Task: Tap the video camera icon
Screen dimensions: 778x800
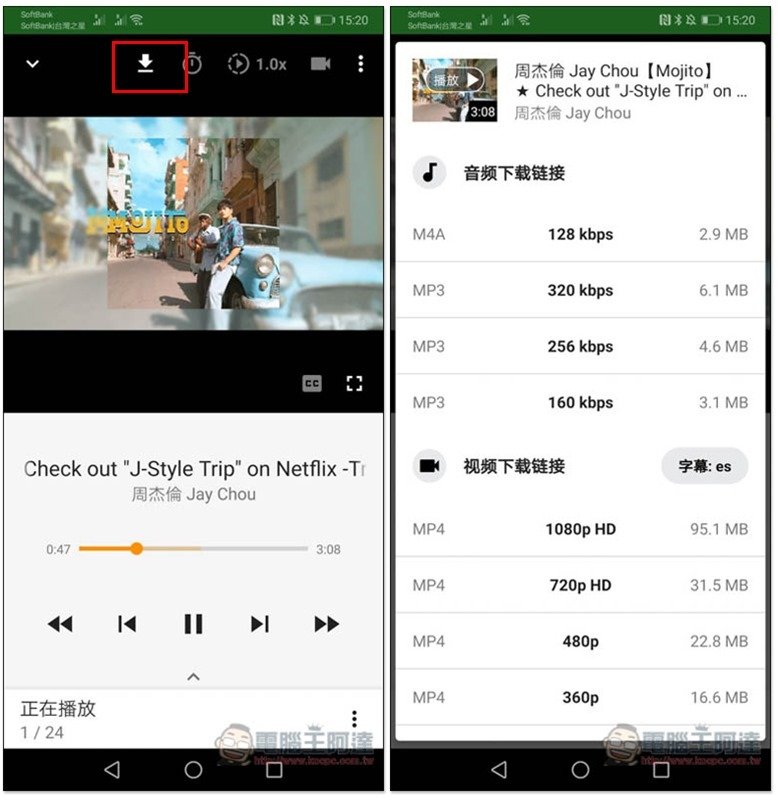Action: pos(320,64)
